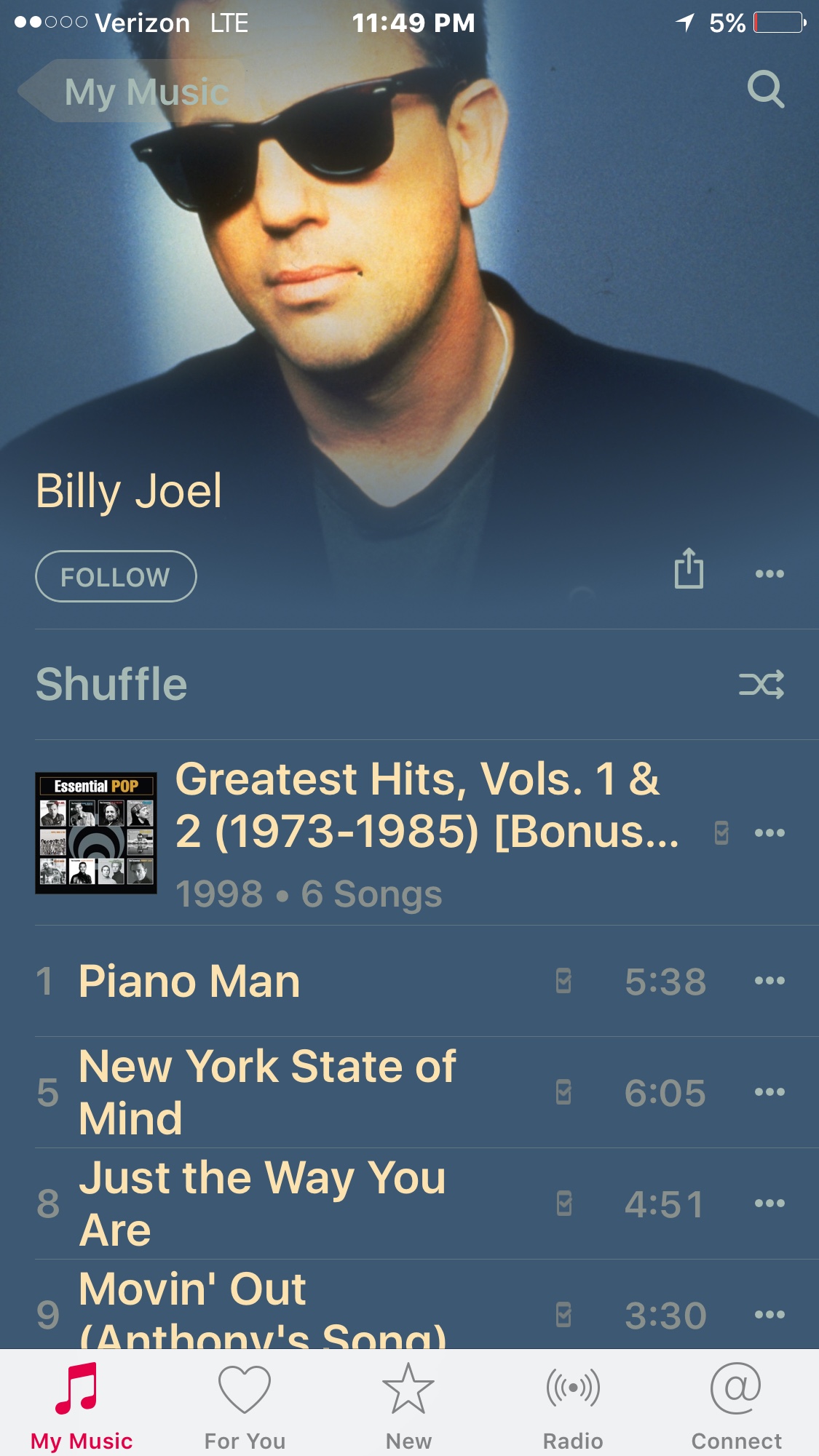This screenshot has height=1456, width=819.
Task: Follow Billy Joel
Action: pos(116,577)
